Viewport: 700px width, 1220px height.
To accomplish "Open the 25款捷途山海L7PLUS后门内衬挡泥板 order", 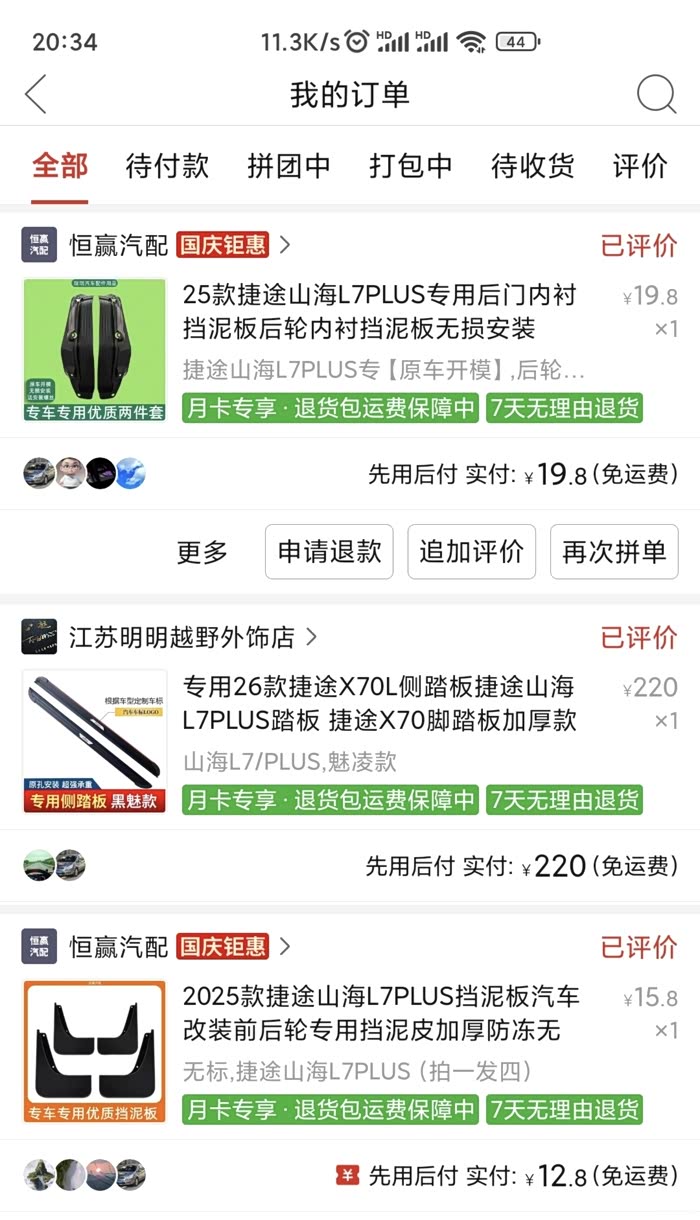I will point(380,312).
